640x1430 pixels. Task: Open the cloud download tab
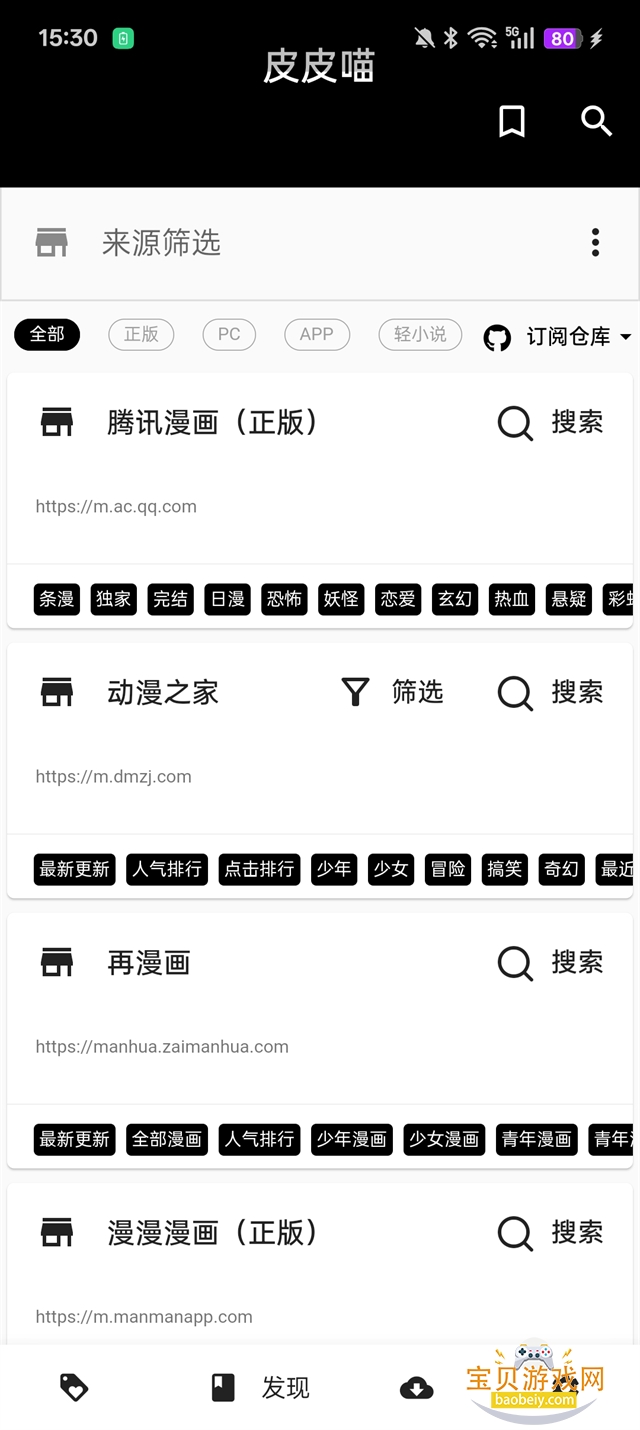416,1387
